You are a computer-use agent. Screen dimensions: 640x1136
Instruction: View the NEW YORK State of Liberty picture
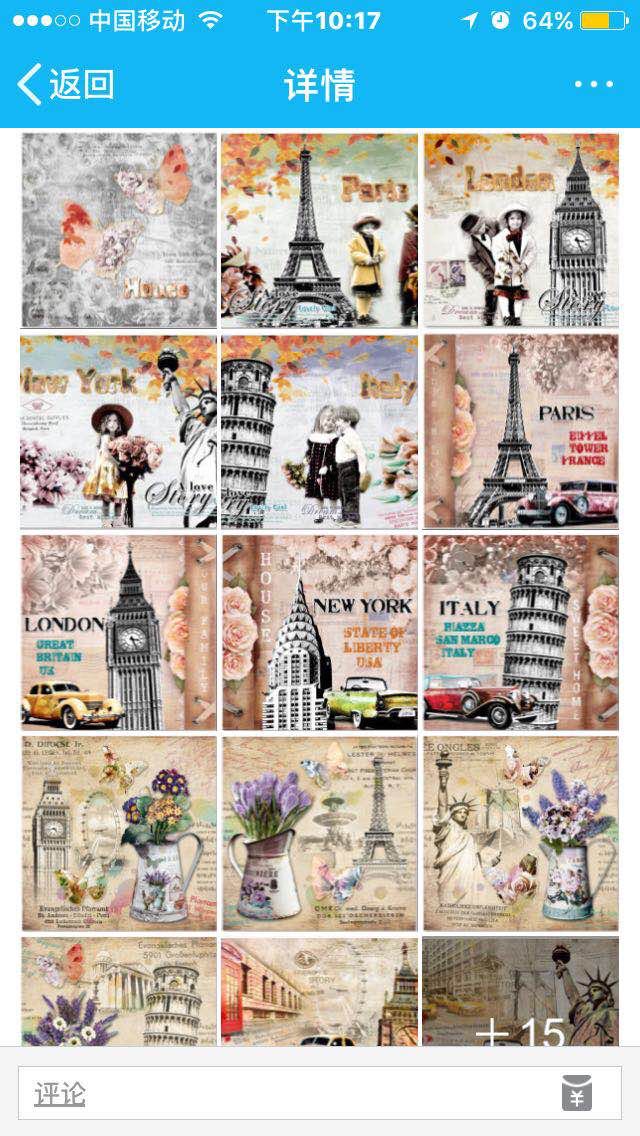point(320,632)
